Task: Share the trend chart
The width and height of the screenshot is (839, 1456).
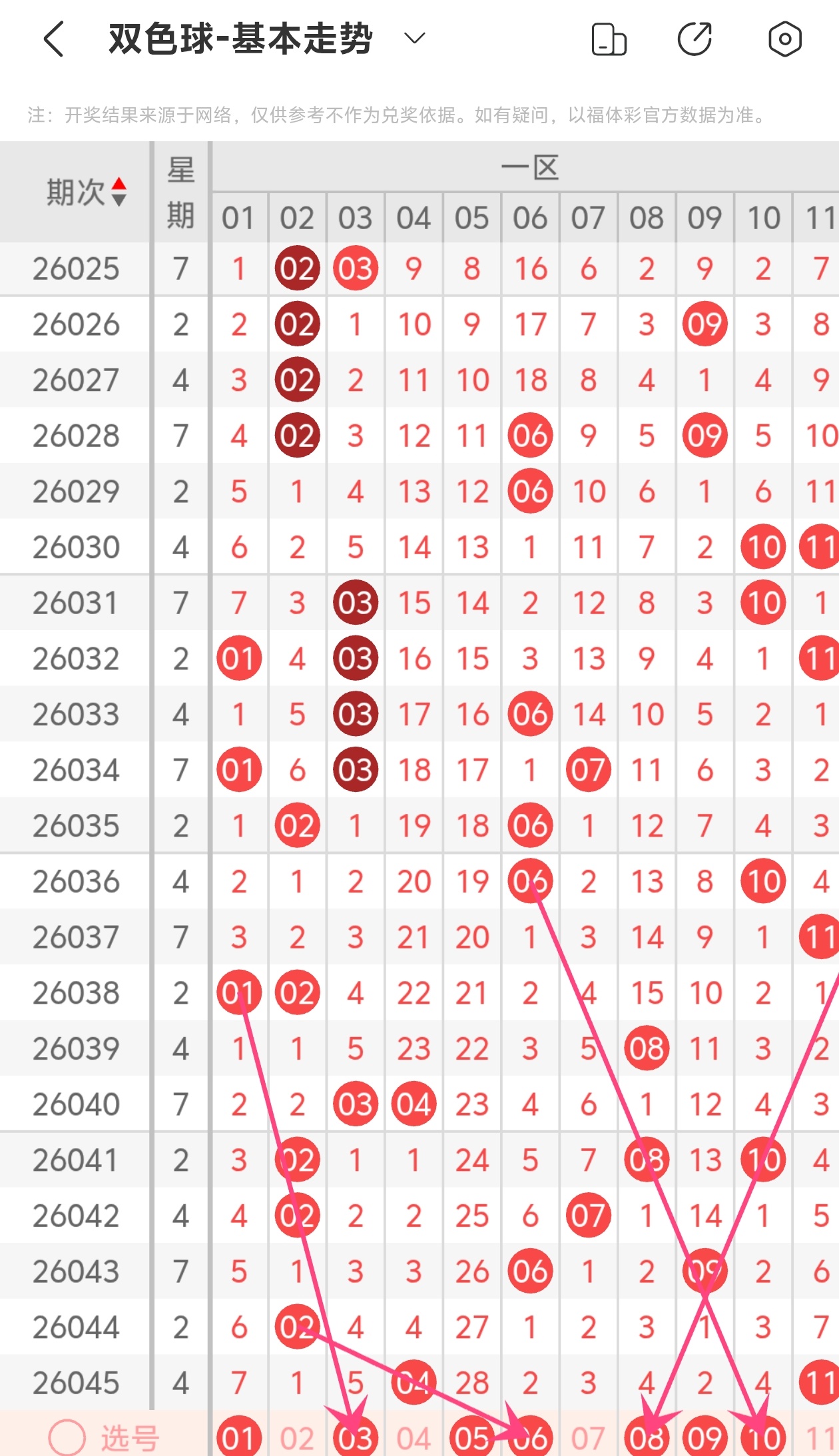Action: click(x=695, y=39)
